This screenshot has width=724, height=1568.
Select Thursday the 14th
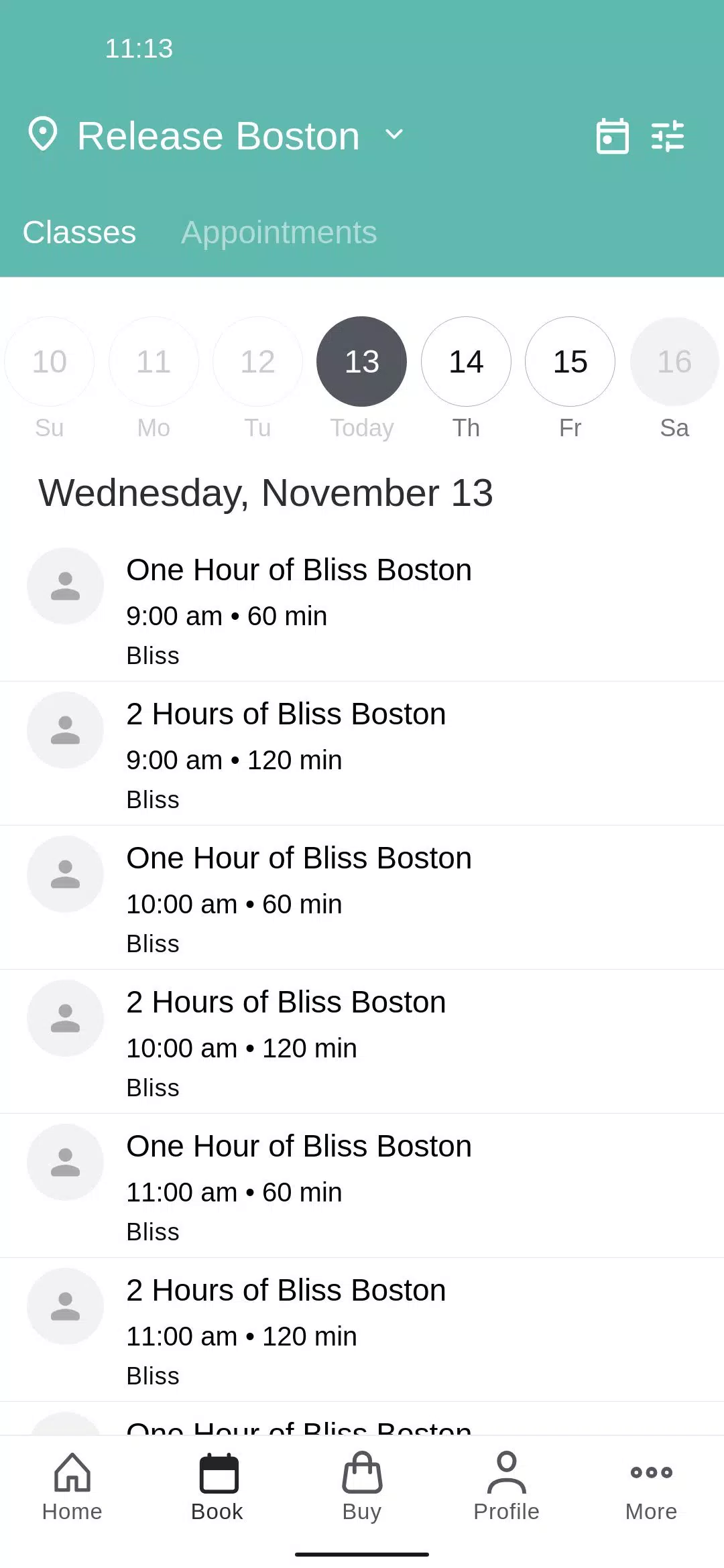pos(466,362)
